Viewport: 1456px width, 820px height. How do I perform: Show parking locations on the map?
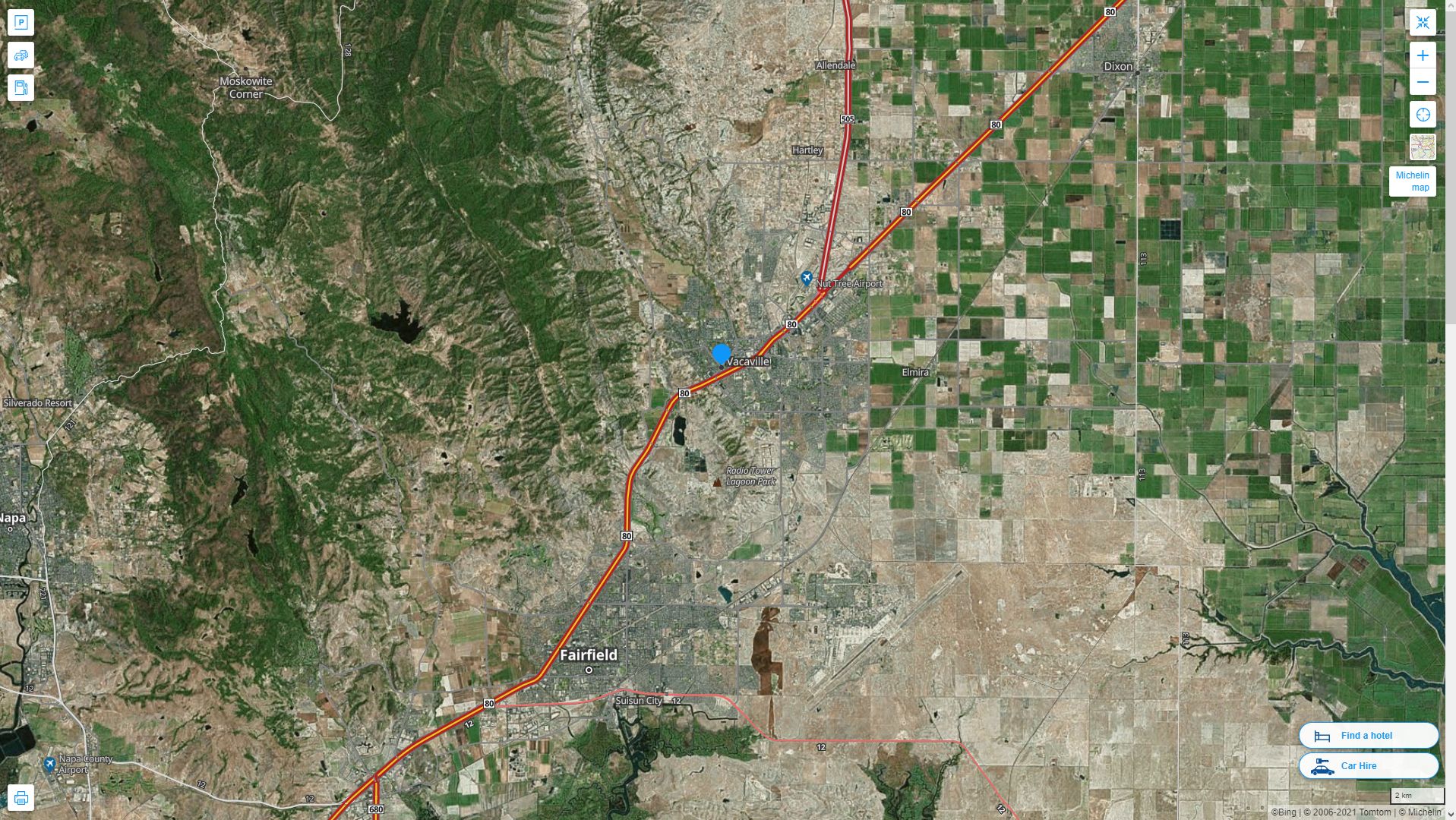pos(21,22)
